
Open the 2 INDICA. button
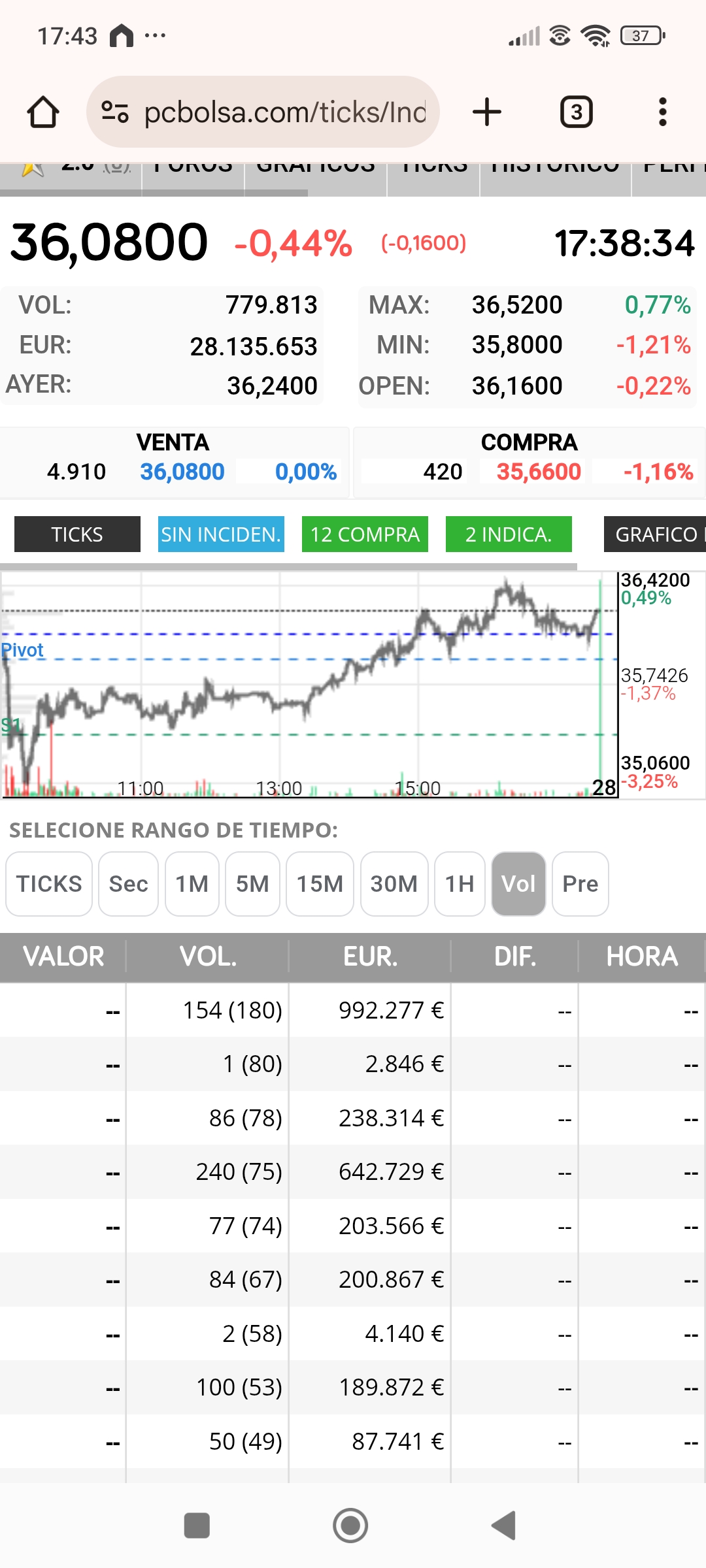pos(509,534)
